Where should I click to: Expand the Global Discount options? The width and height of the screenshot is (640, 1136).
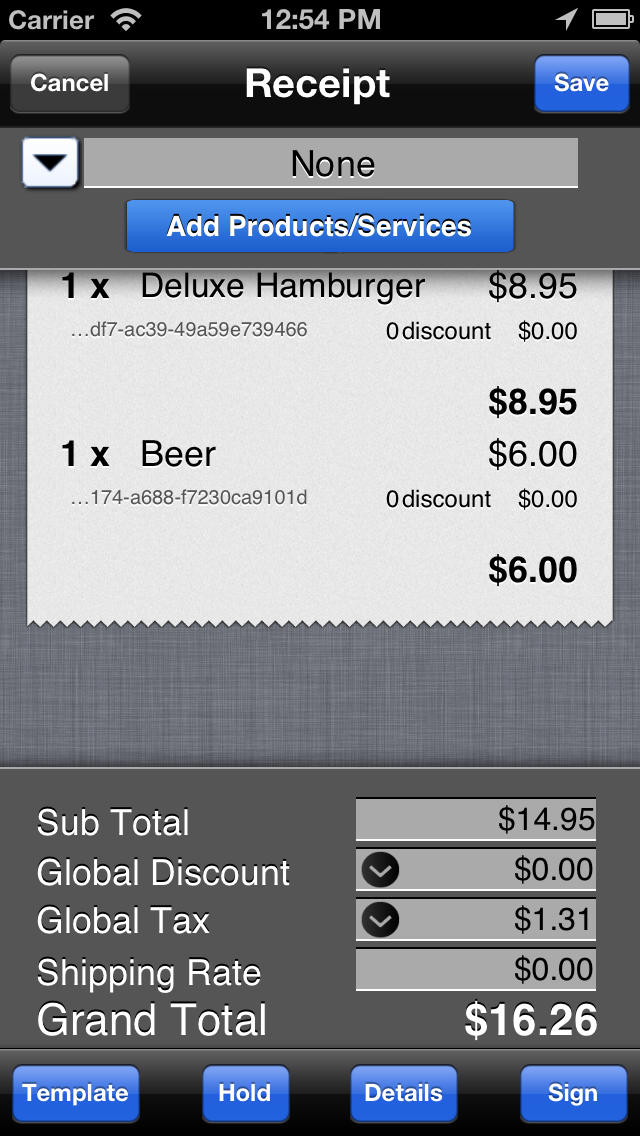(380, 869)
